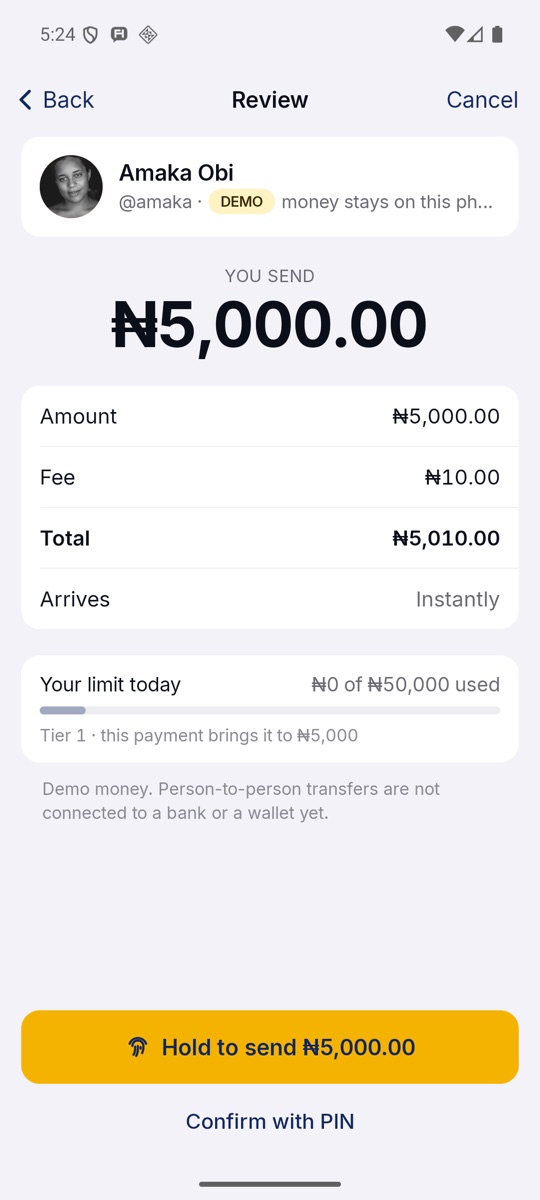Screen dimensions: 540x1200
Task: Choose Confirm with PIN
Action: pyautogui.click(x=270, y=1121)
